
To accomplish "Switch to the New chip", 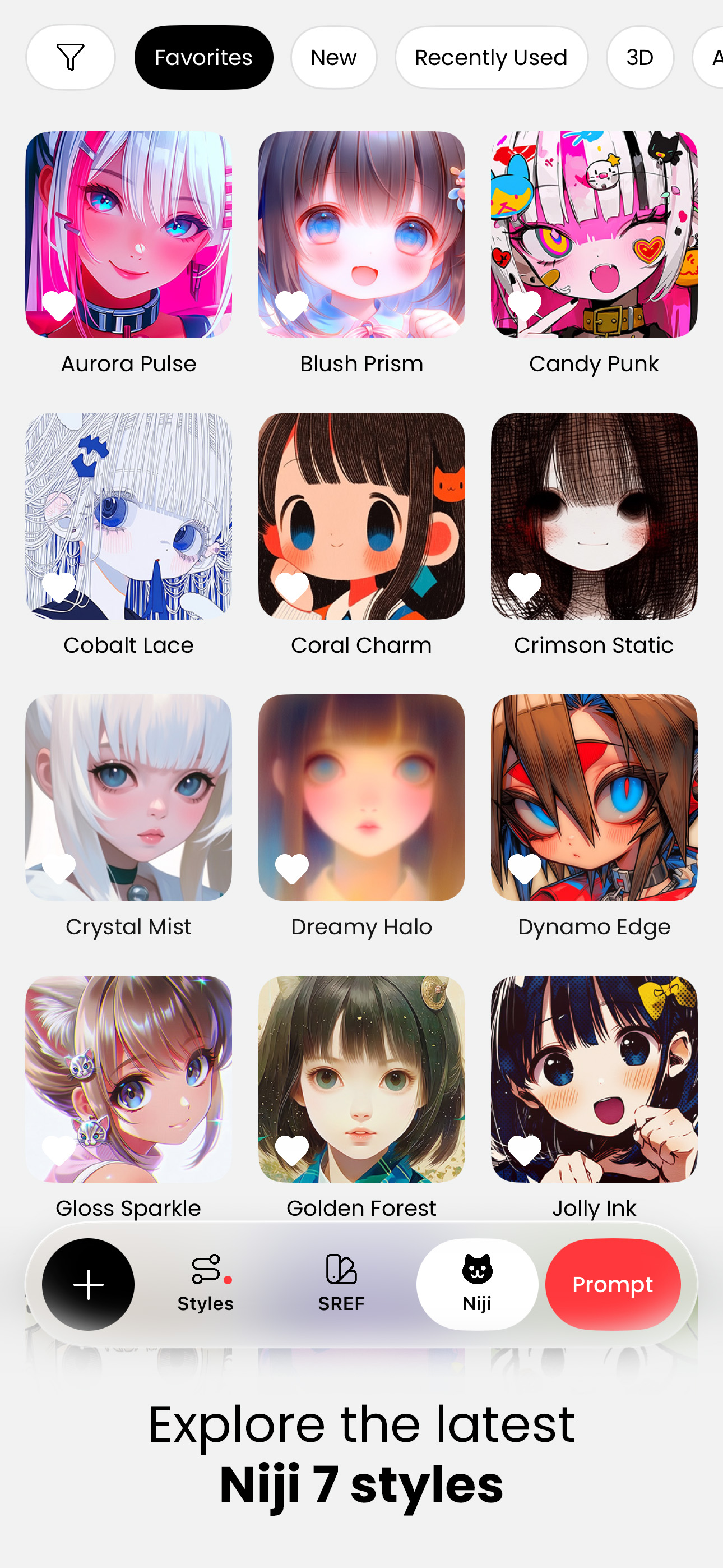I will [333, 57].
